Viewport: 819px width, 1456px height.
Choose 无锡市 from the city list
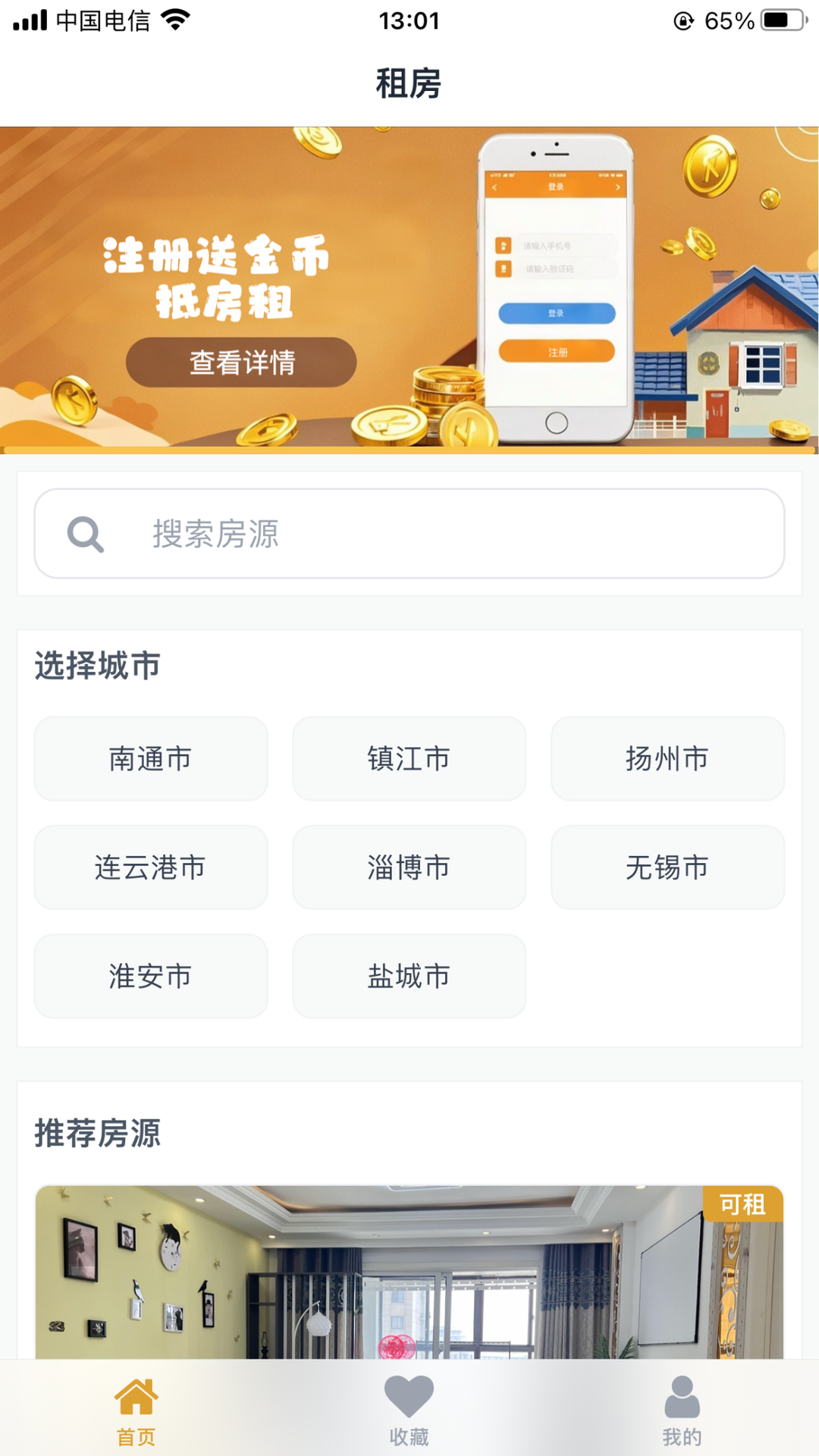coord(667,868)
